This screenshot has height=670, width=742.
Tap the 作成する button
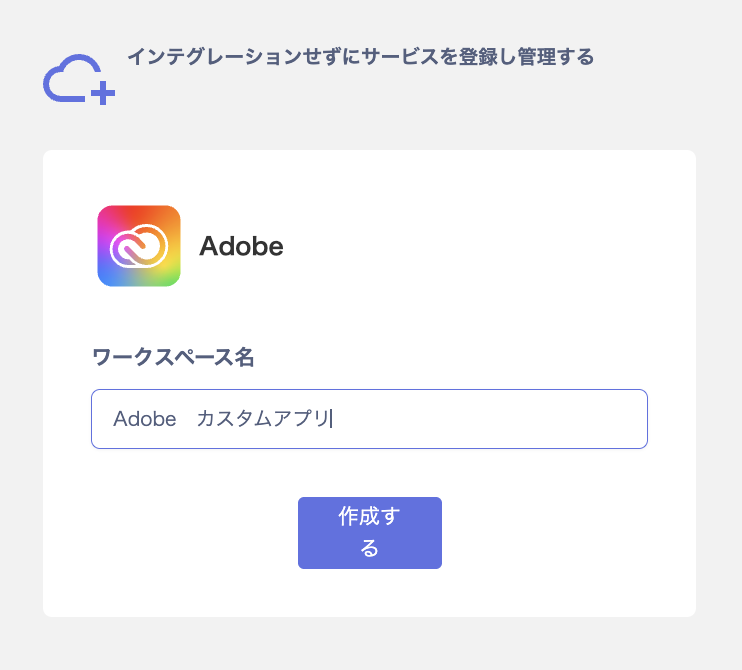click(x=369, y=532)
